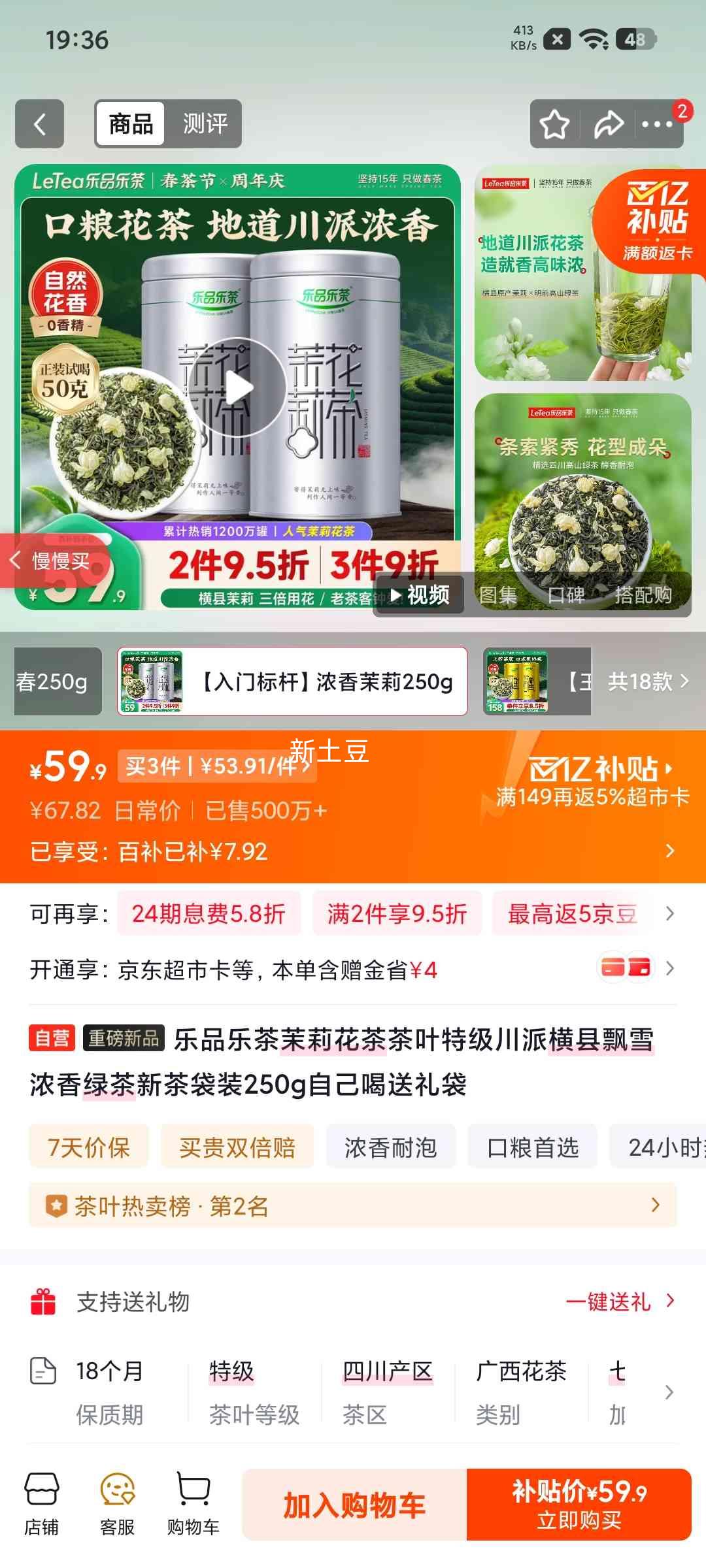This screenshot has width=706, height=1568.
Task: Navigate back using the top-left arrow
Action: (x=39, y=124)
